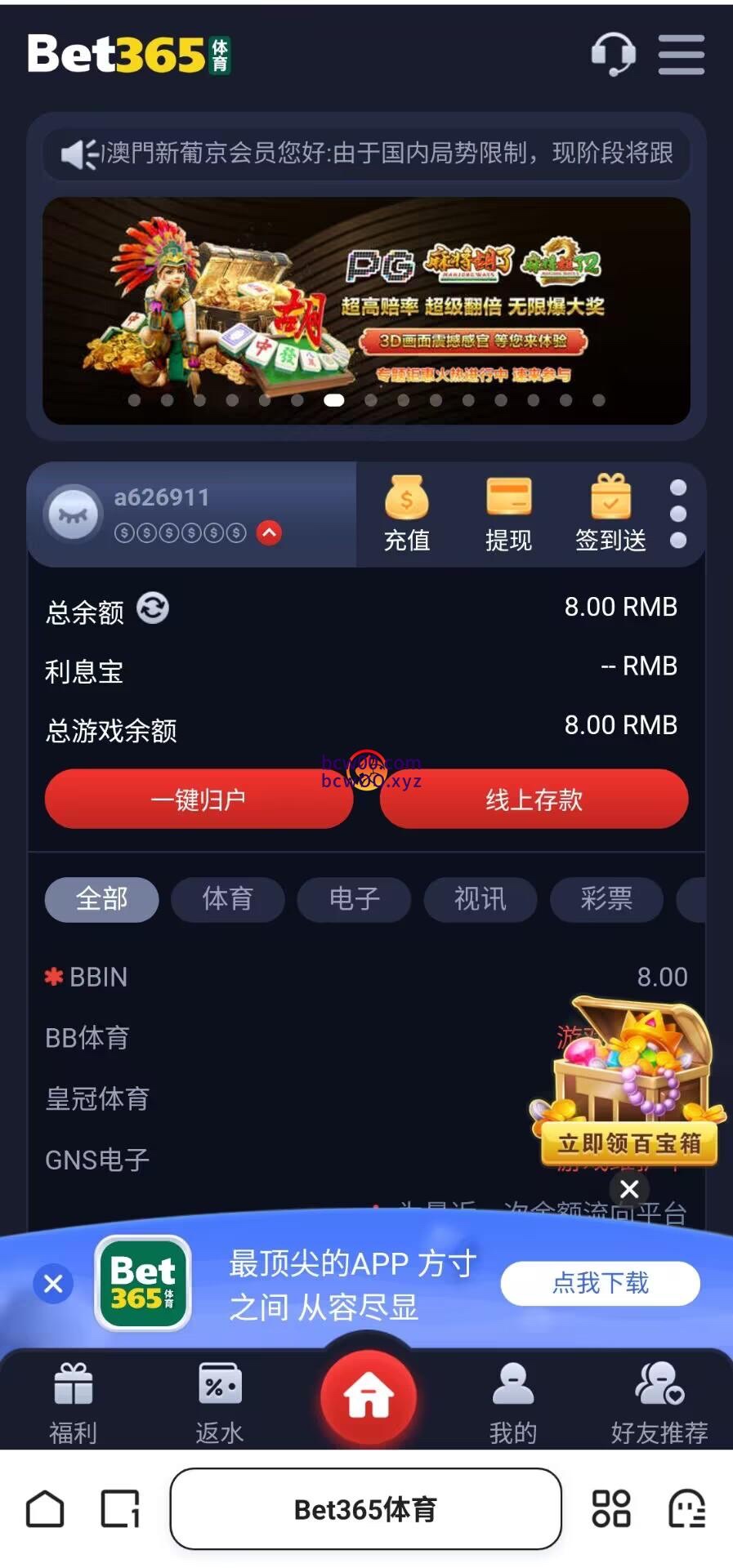
Task: Tap 线上存款 deposit button
Action: pyautogui.click(x=534, y=800)
